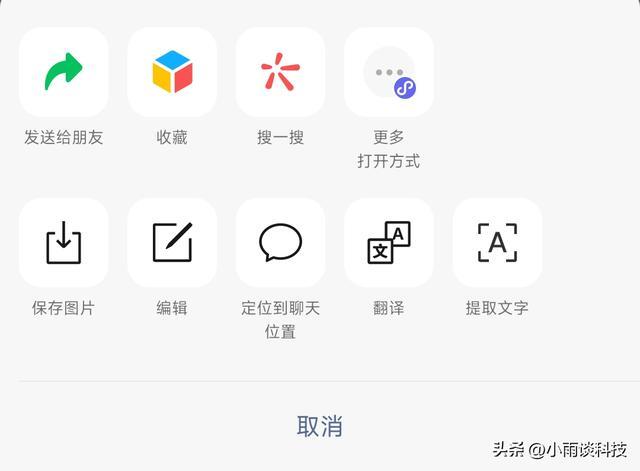Open the 编辑 edit tool
Screen dimensions: 640x471
172,243
